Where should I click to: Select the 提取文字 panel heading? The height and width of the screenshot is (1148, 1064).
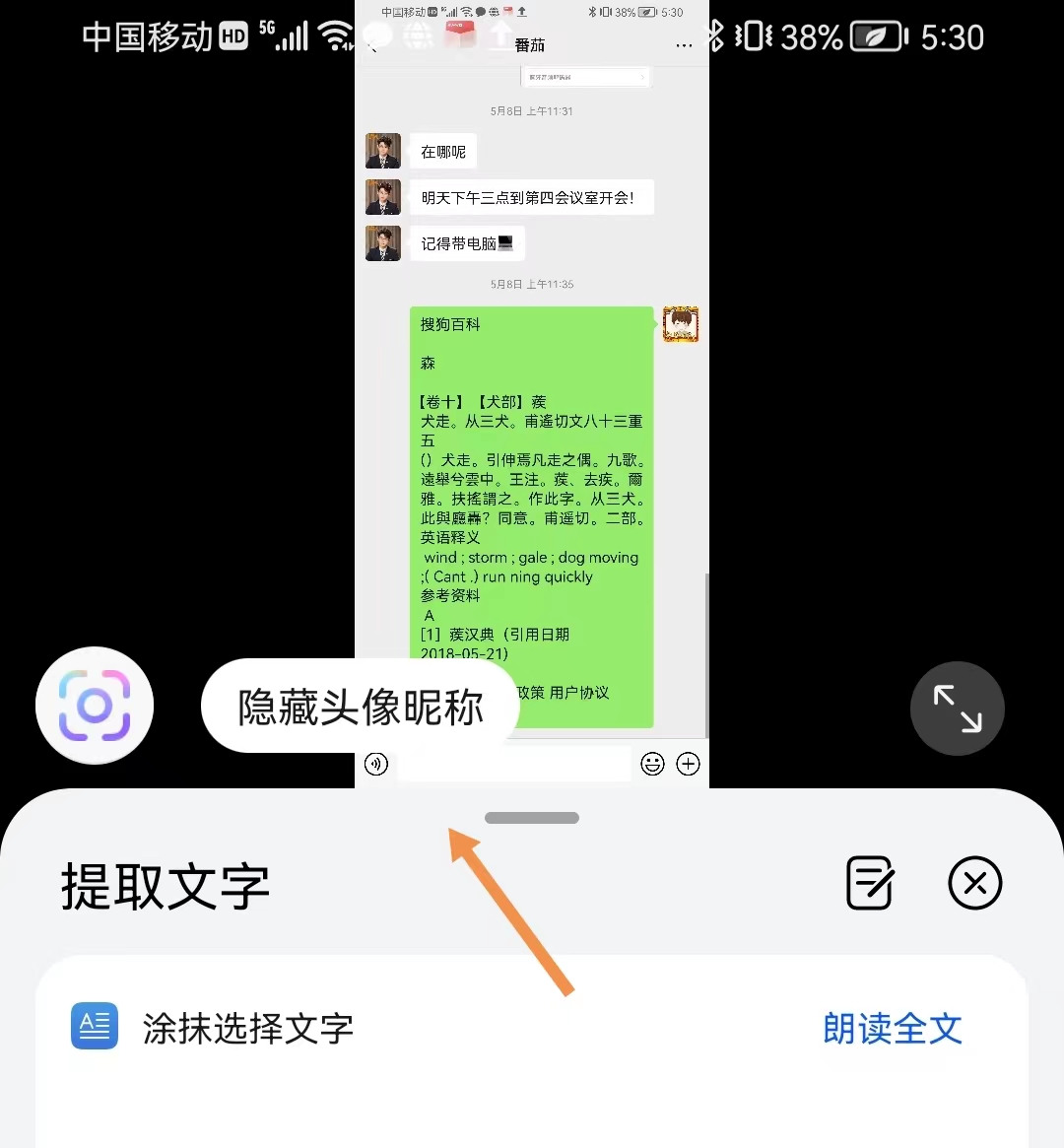(x=164, y=886)
